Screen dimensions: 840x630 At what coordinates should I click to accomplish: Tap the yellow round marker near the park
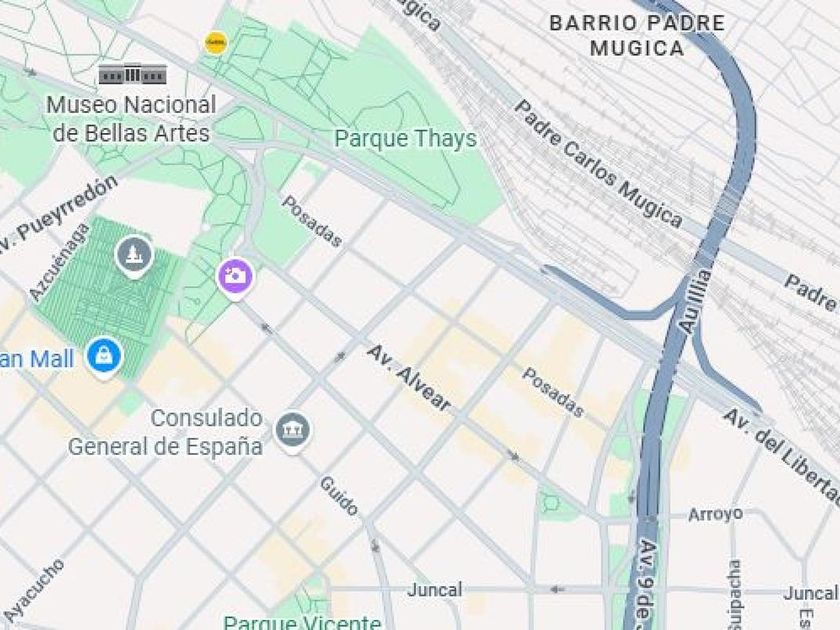point(216,42)
